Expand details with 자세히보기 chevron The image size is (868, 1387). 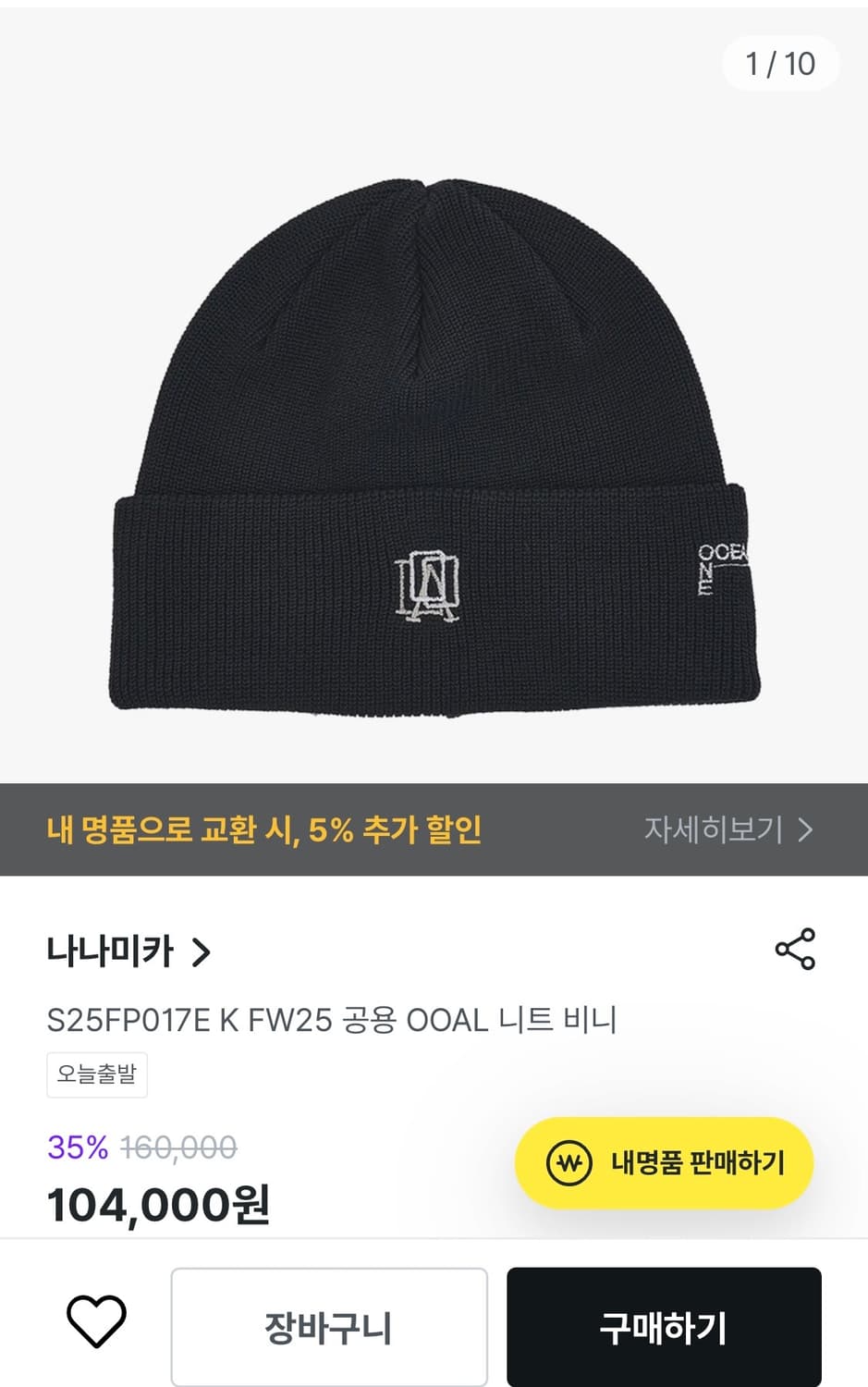pyautogui.click(x=808, y=830)
